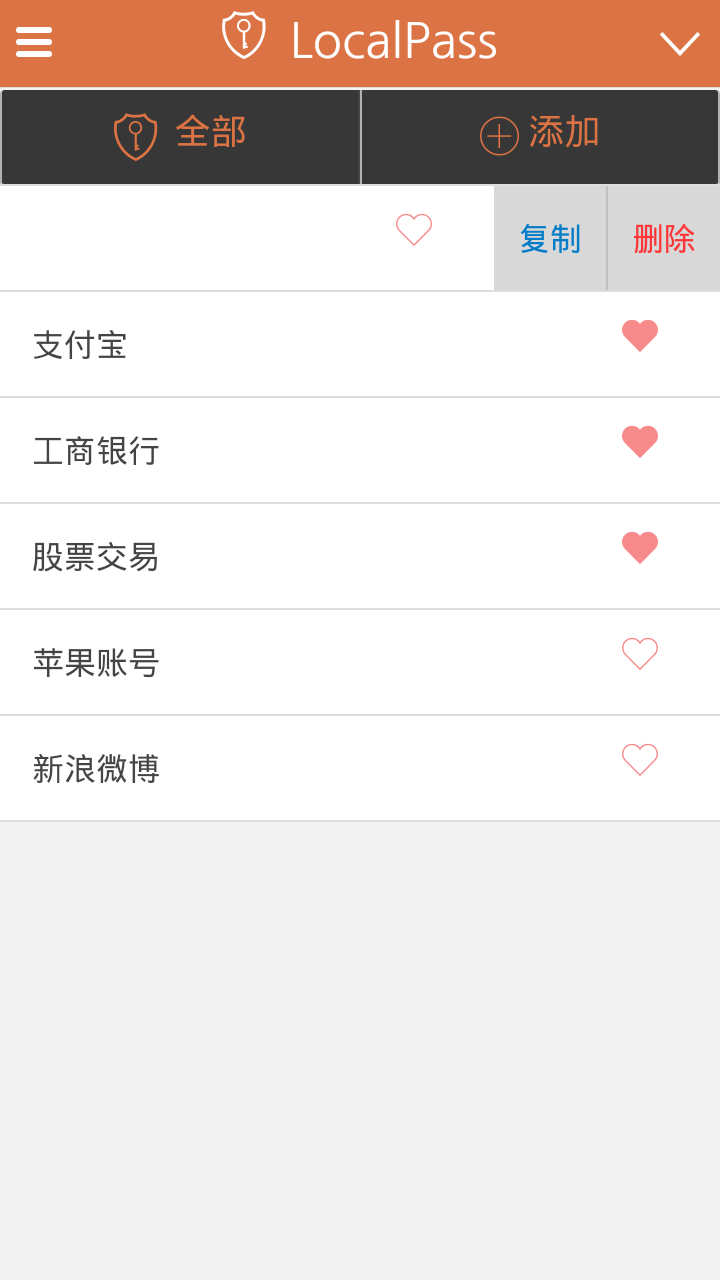Tap the red 删除 delete button
Viewport: 720px width, 1280px height.
[x=664, y=239]
